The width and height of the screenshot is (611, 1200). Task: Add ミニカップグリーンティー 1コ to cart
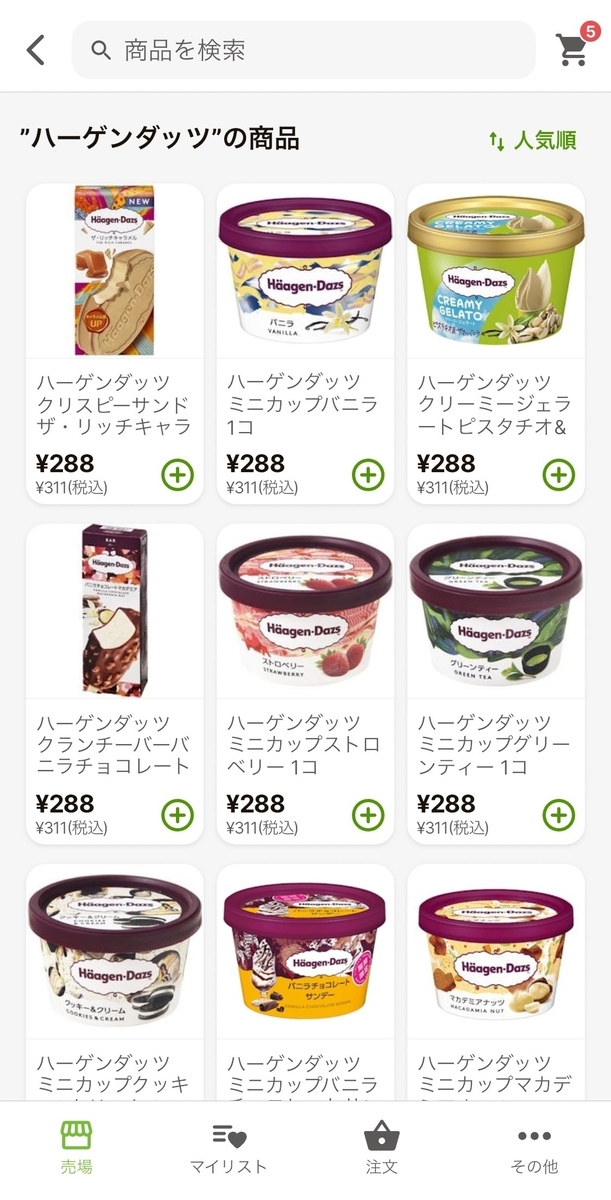(x=558, y=814)
